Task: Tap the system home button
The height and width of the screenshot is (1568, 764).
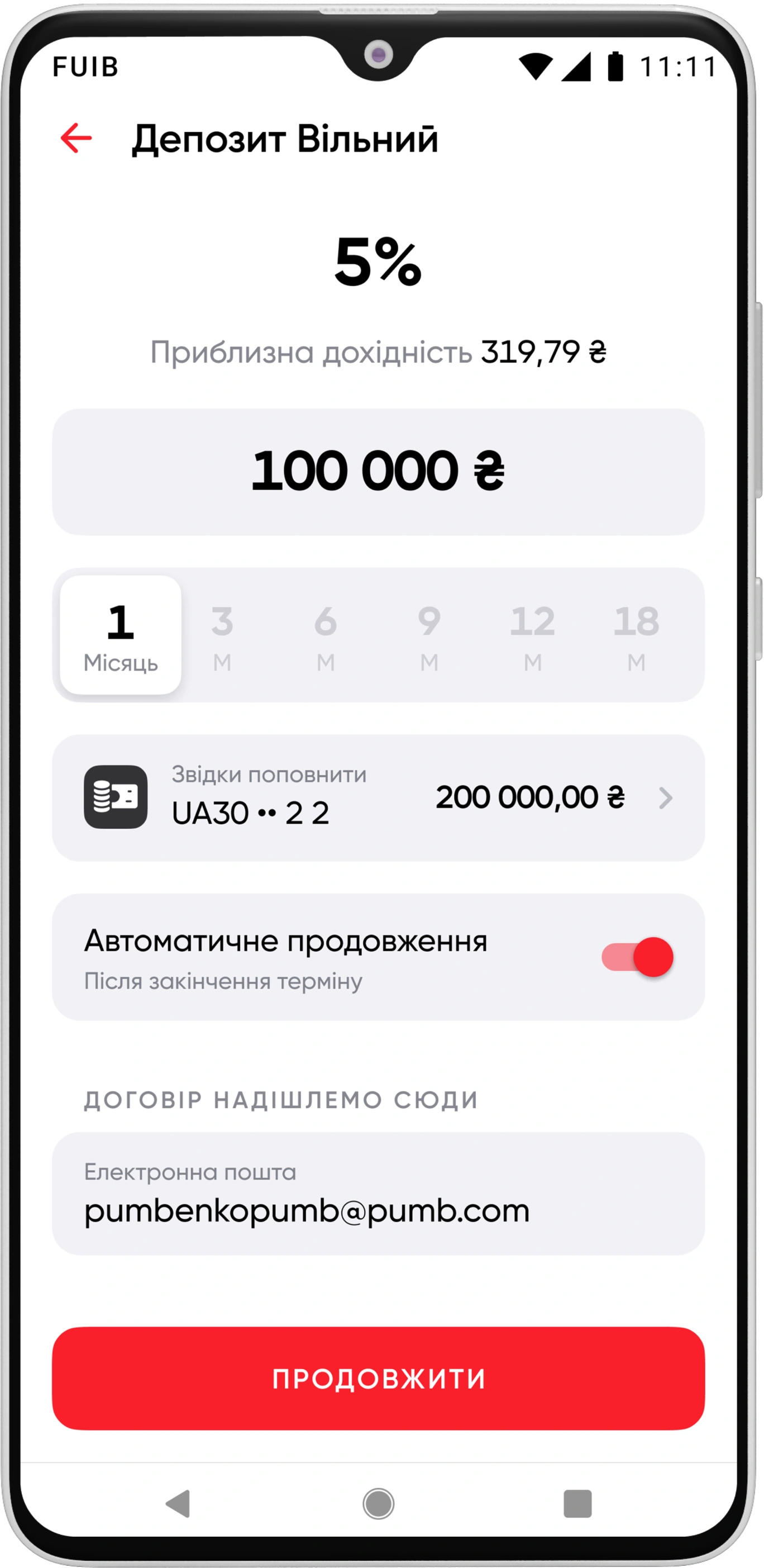Action: coord(378,1504)
